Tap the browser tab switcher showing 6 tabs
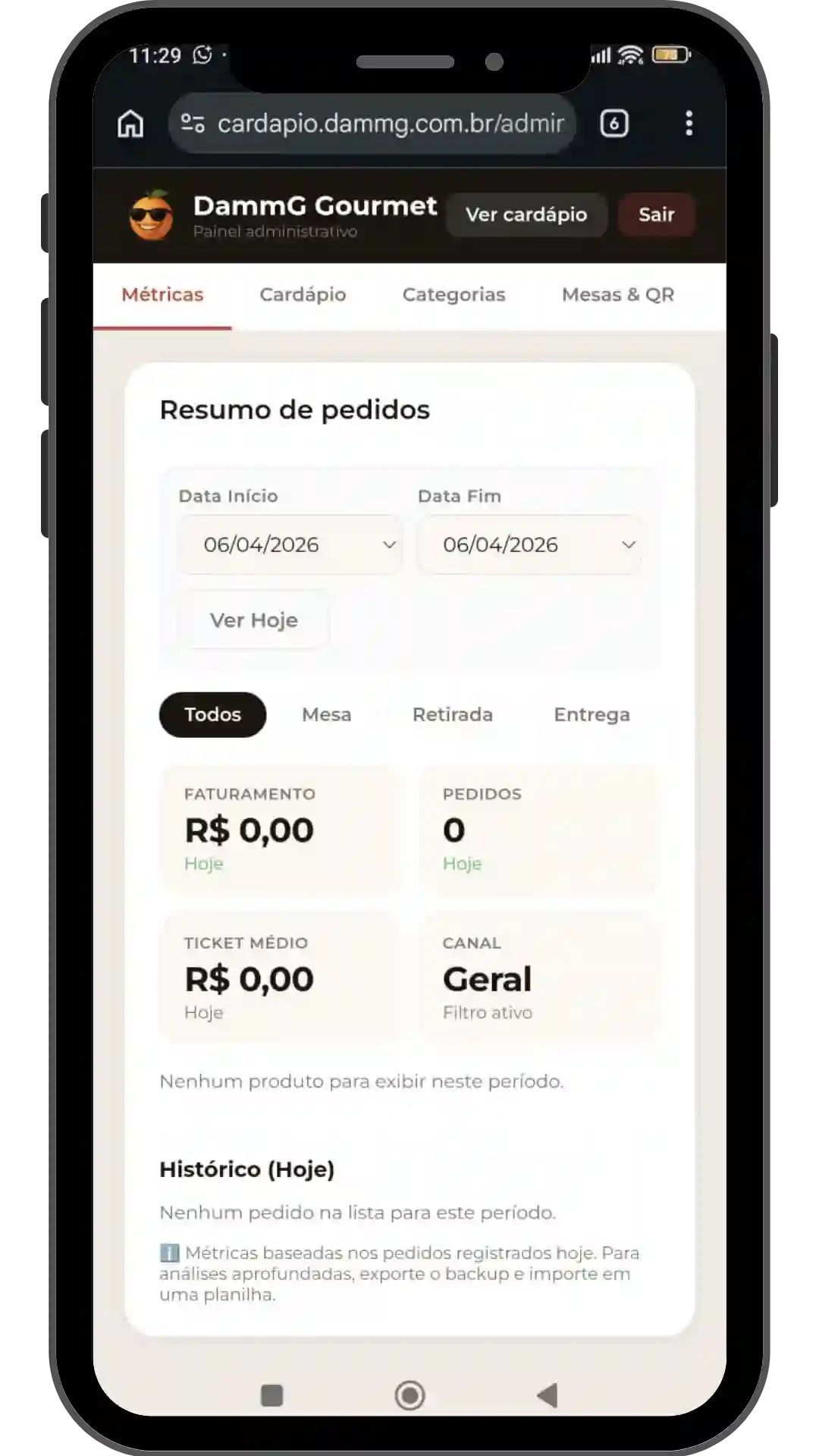 (x=614, y=123)
